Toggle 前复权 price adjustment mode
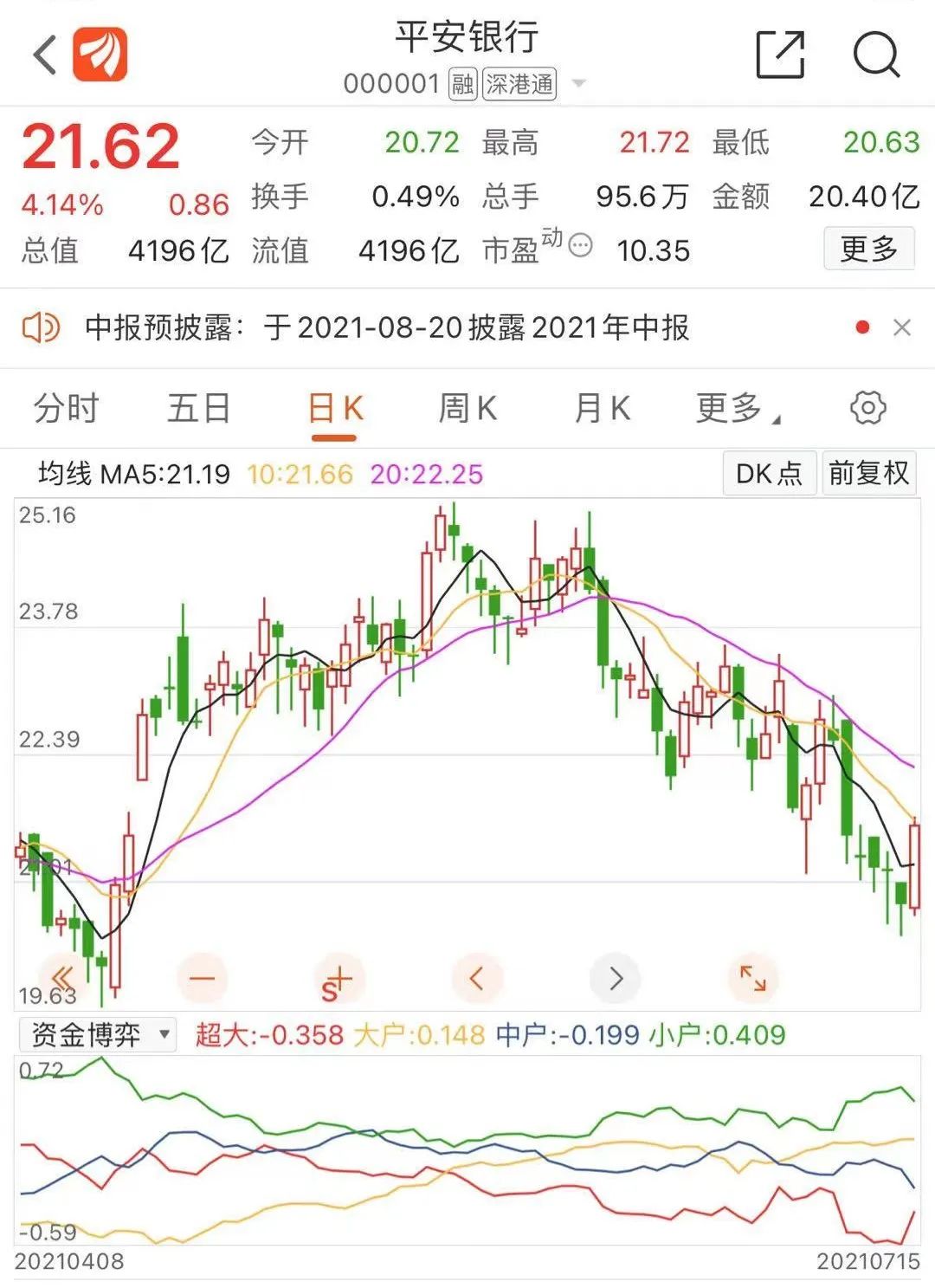The image size is (935, 1288). tap(868, 473)
